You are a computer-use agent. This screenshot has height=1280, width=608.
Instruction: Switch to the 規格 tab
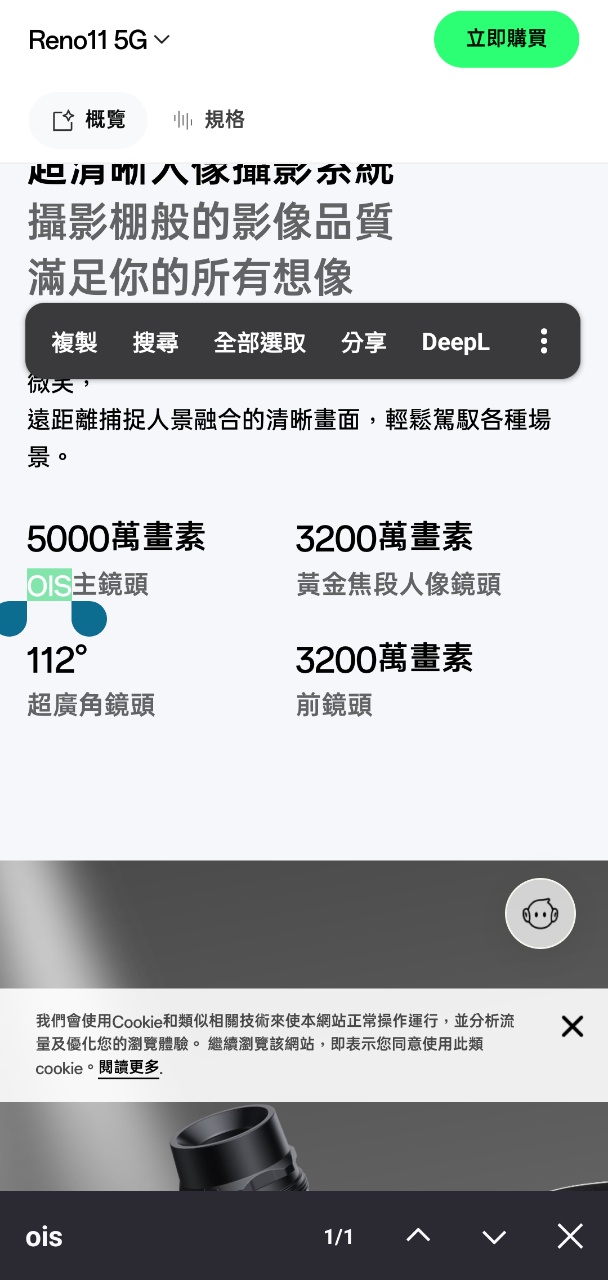pos(210,120)
